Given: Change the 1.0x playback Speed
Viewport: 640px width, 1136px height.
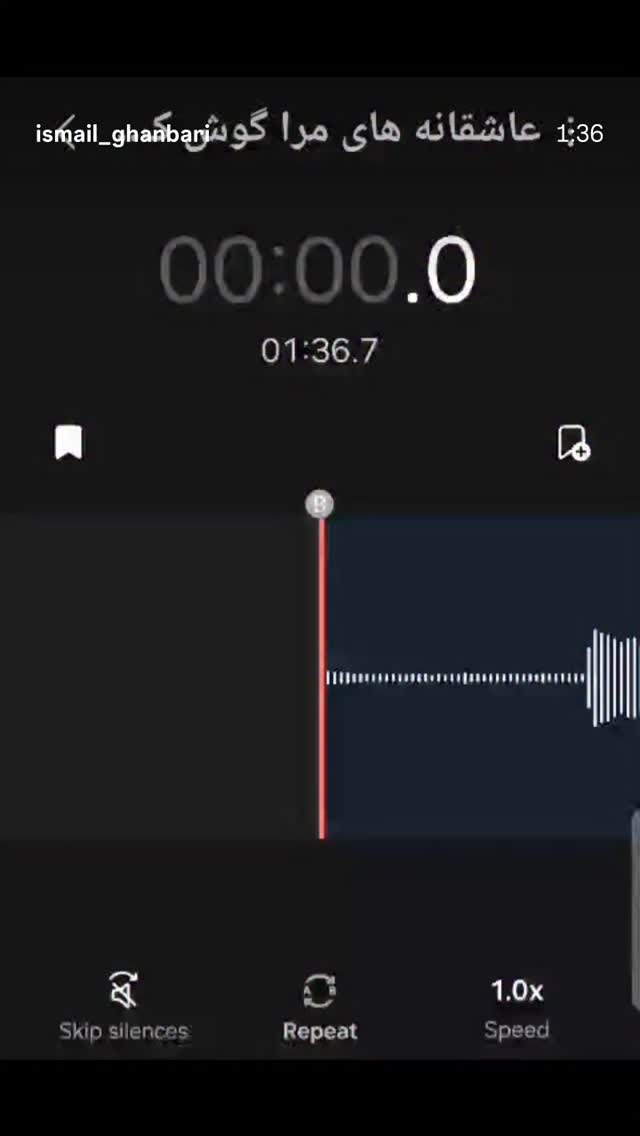Looking at the screenshot, I should pyautogui.click(x=517, y=1008).
